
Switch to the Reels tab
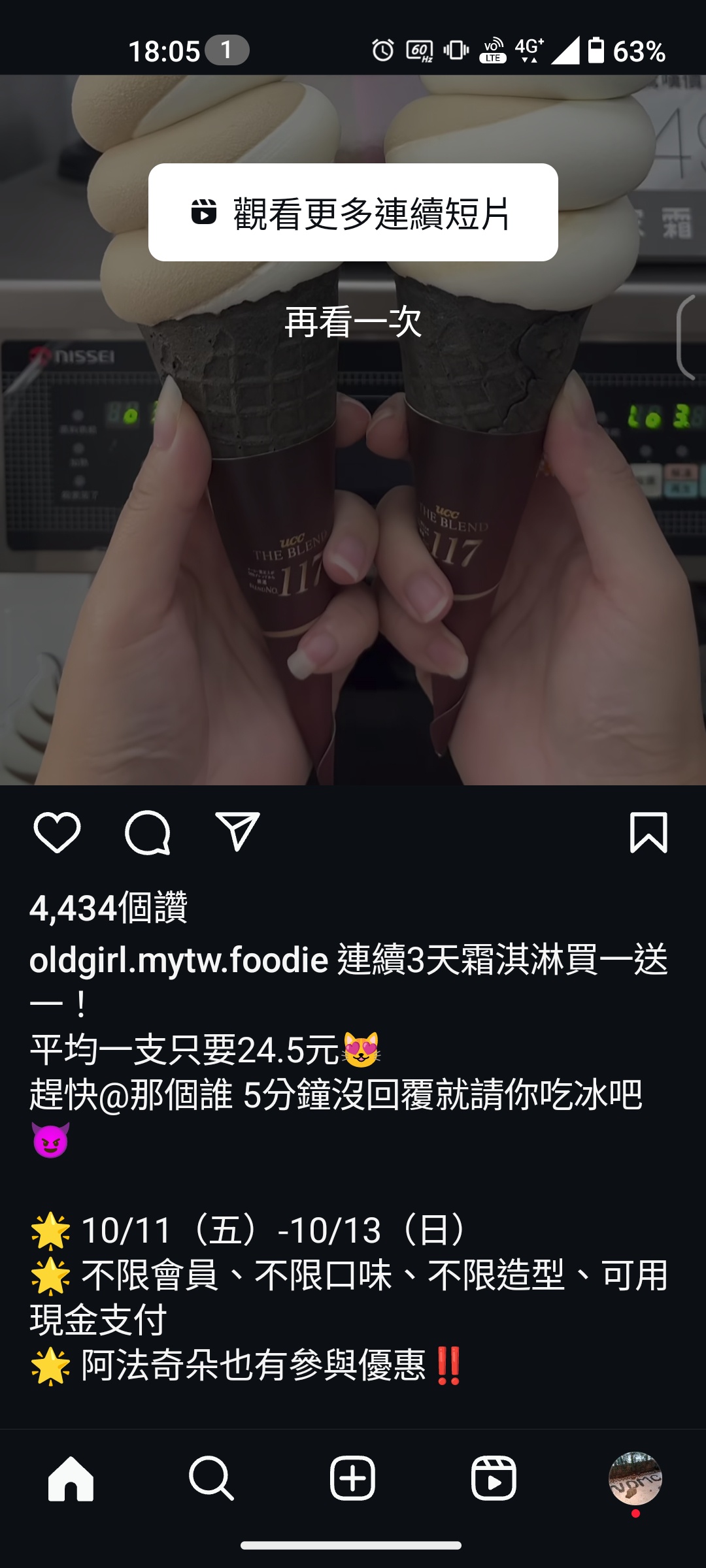coord(494,1478)
